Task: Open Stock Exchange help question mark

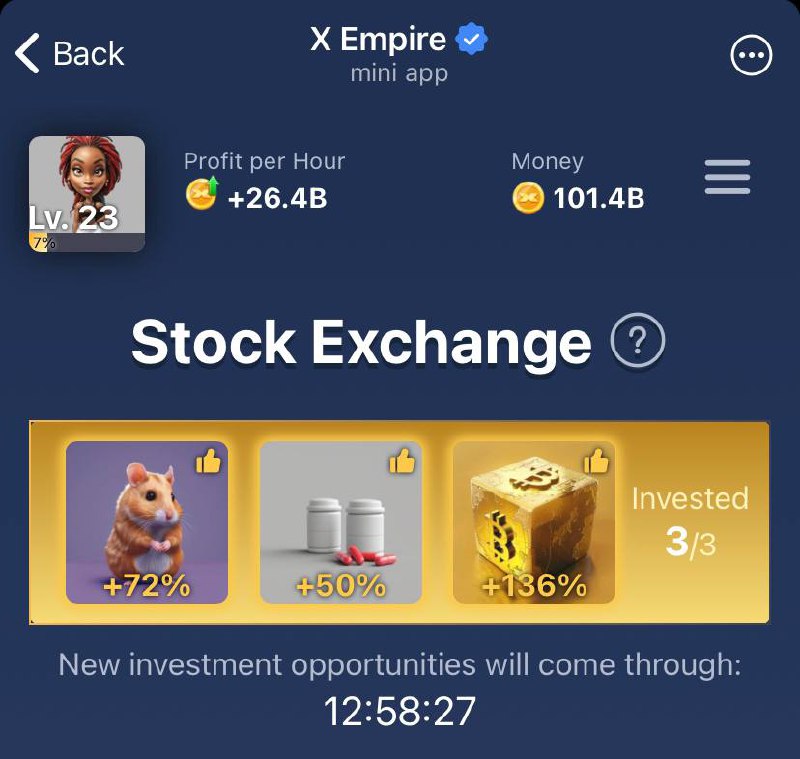Action: point(638,344)
